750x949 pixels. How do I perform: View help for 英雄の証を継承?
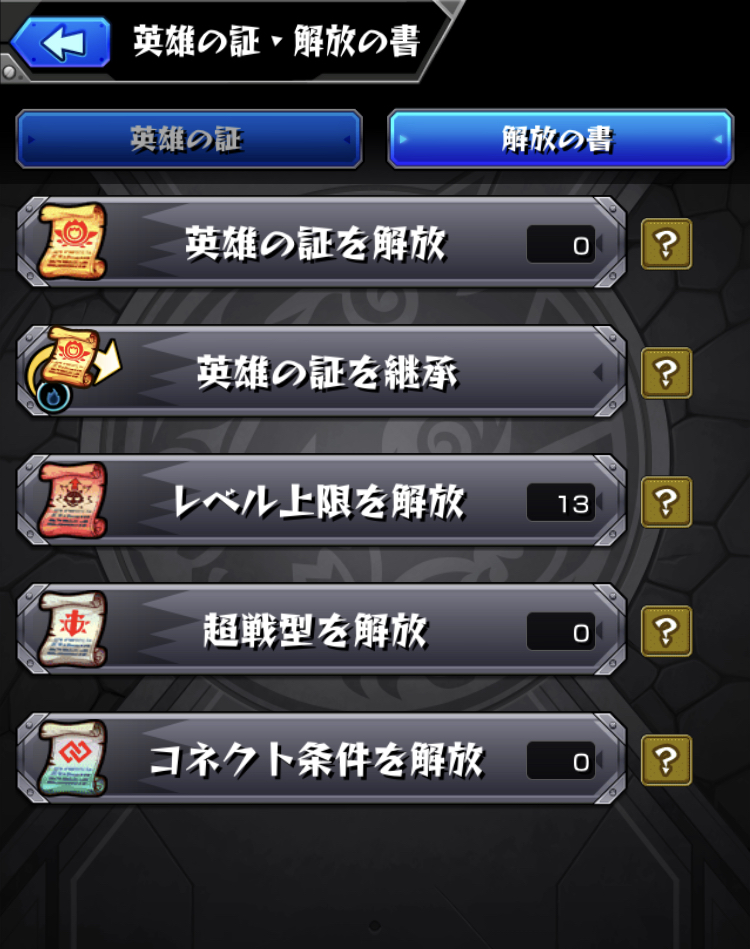666,373
